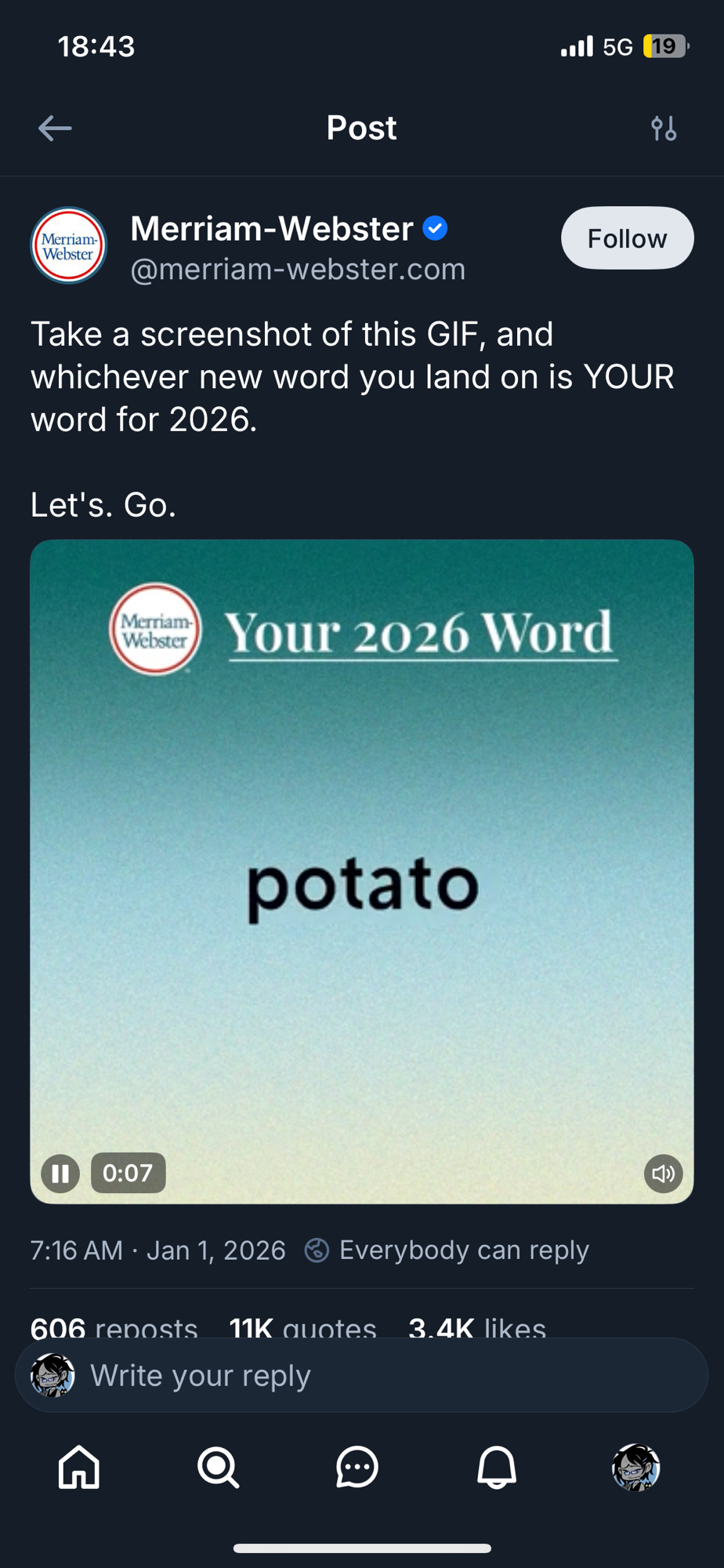Open the Chat messages tab
The image size is (724, 1568).
357,1467
